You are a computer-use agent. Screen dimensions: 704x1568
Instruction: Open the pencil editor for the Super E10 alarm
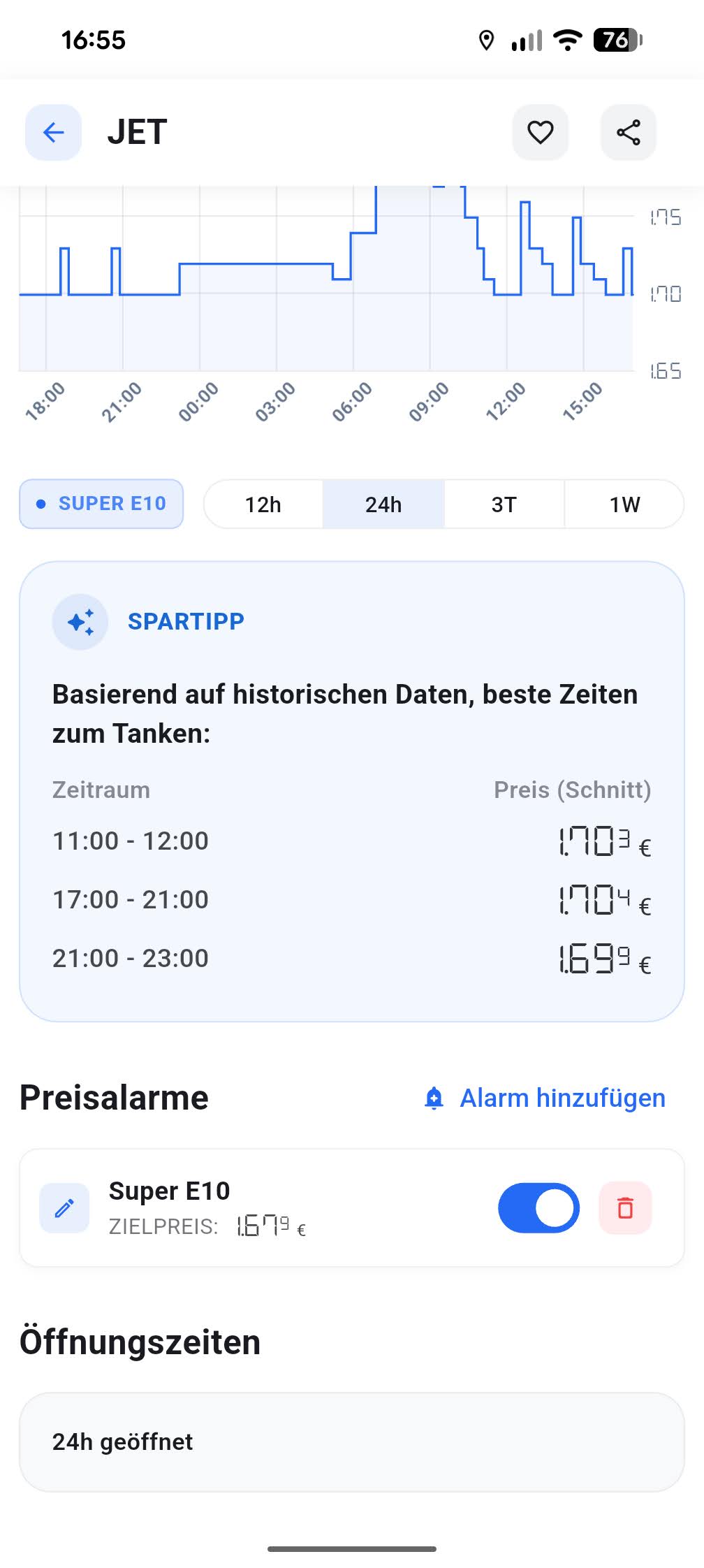tap(64, 1207)
